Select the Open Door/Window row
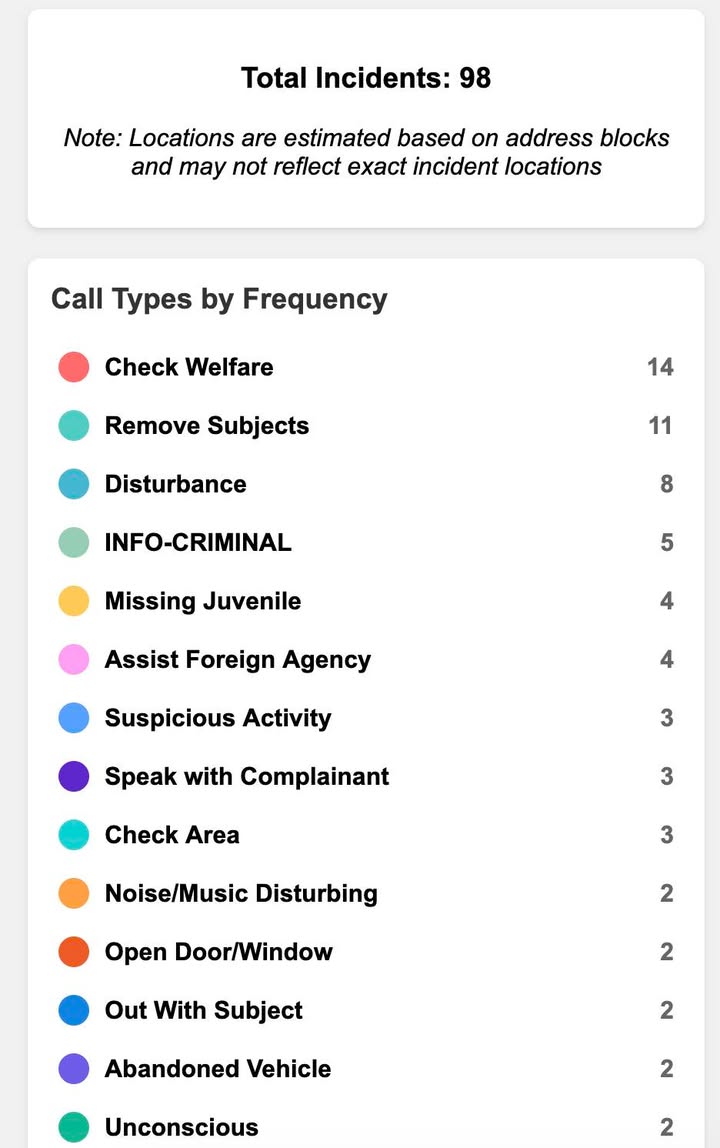This screenshot has height=1148, width=720. coord(219,952)
